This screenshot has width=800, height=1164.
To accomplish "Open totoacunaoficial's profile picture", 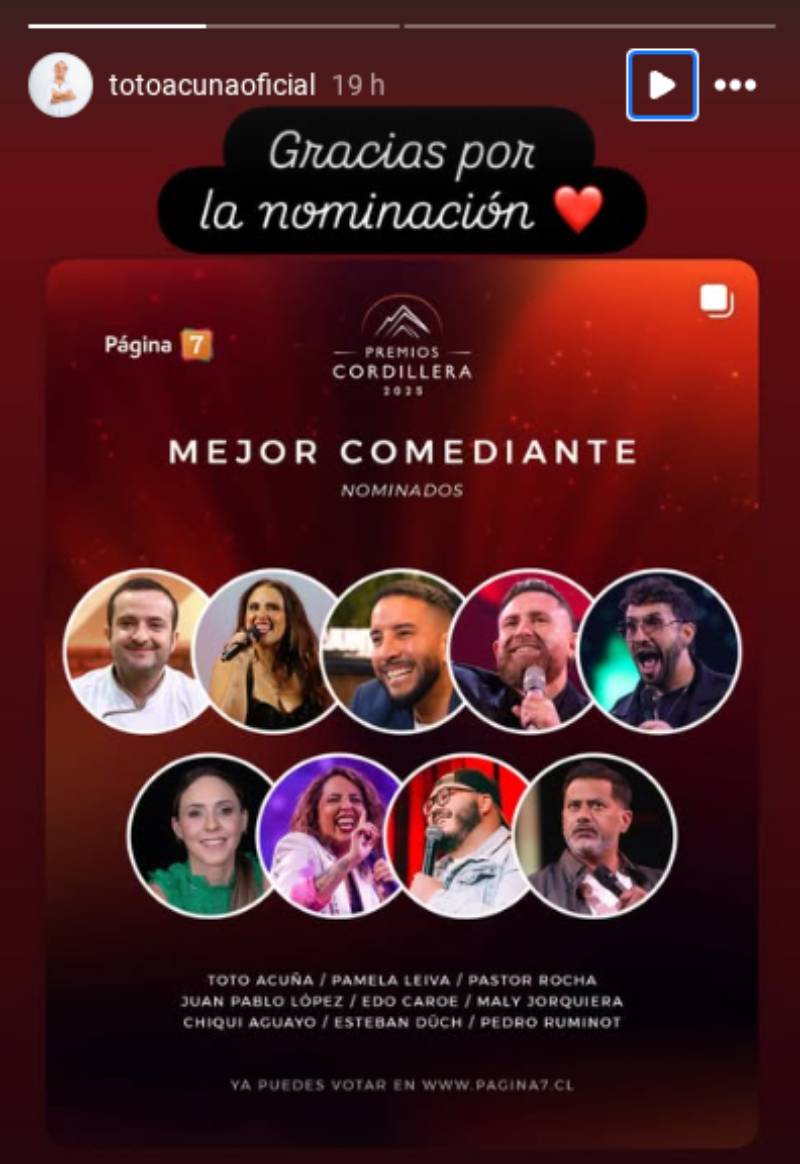I will [x=60, y=85].
